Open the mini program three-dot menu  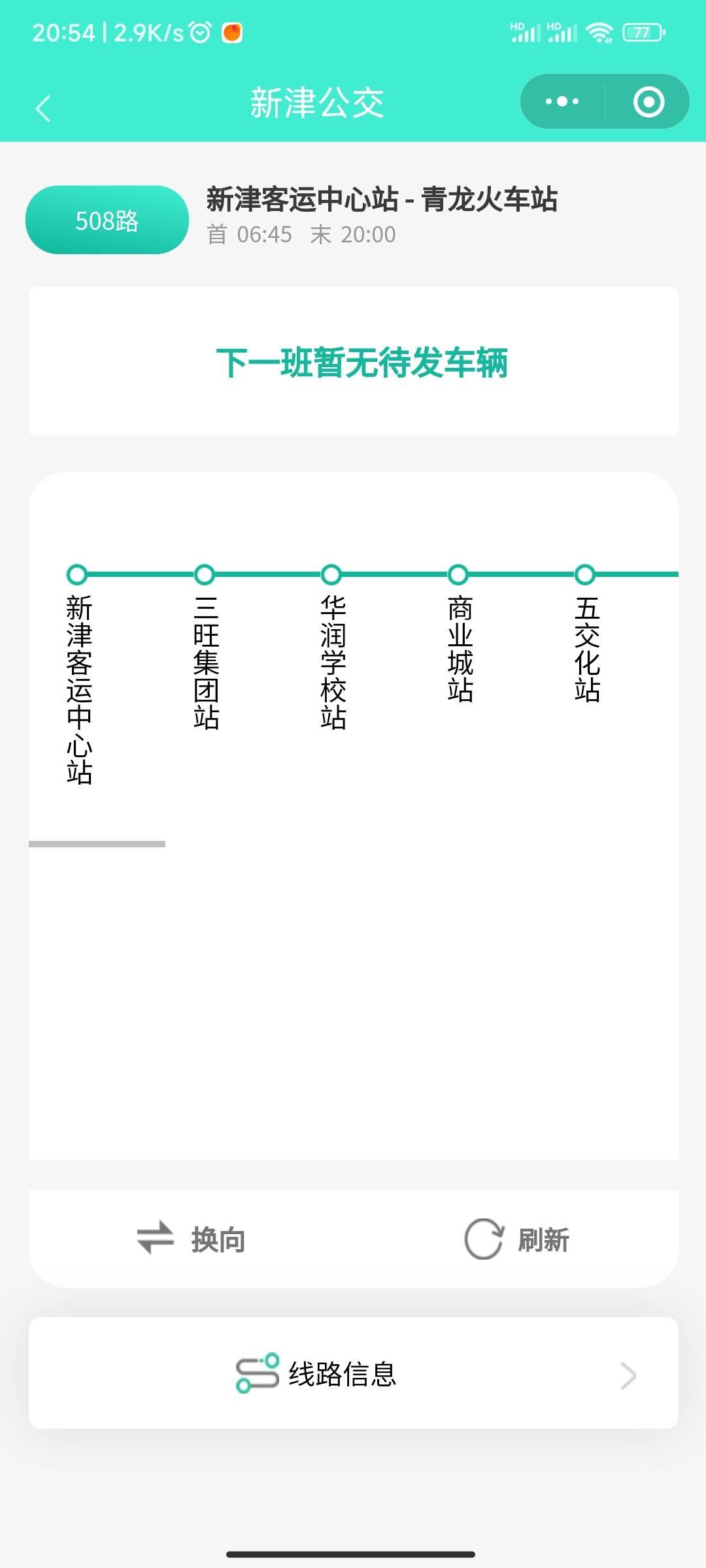tap(562, 102)
